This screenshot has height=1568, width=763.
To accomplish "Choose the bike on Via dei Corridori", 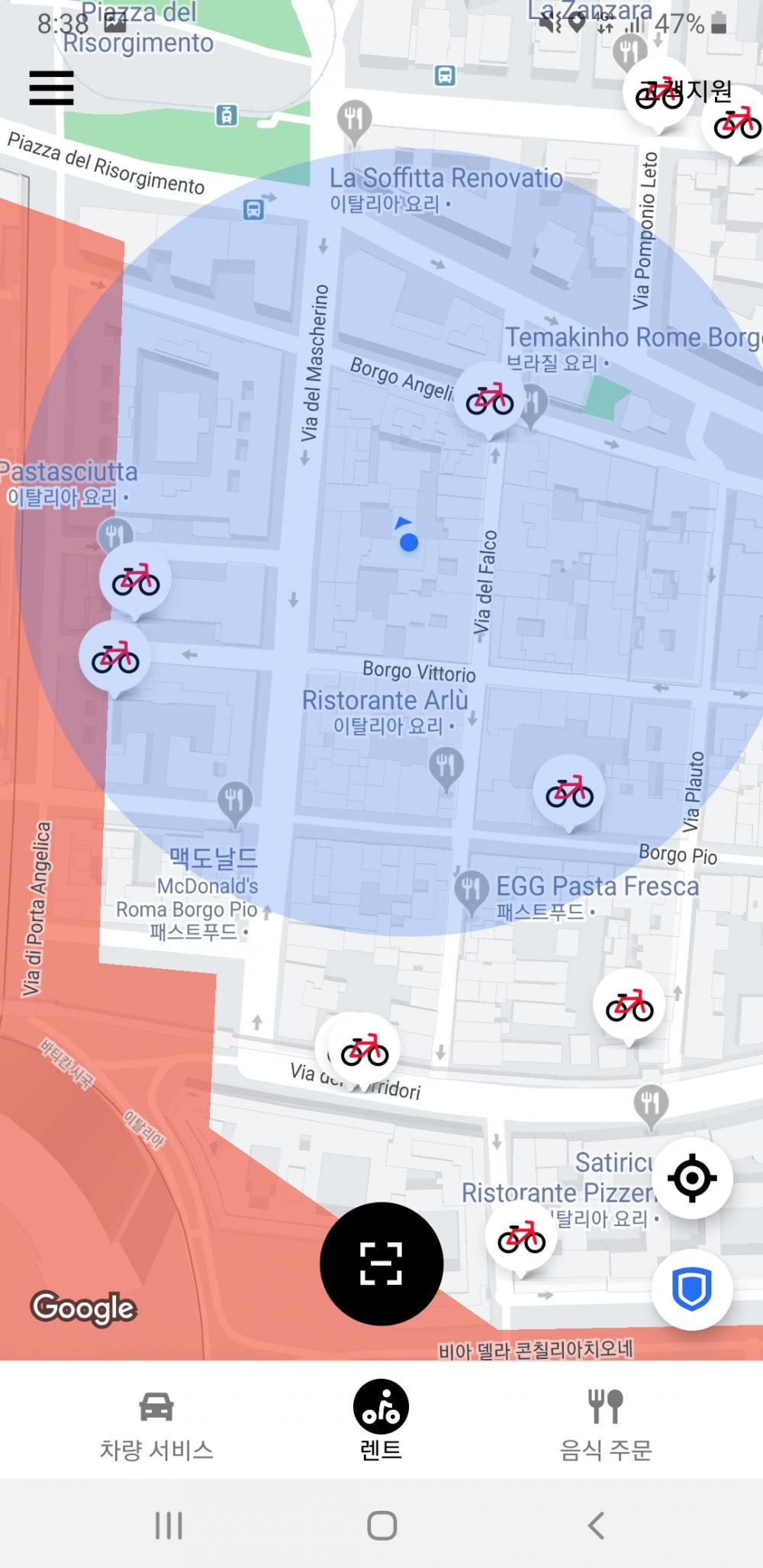I will click(364, 1052).
